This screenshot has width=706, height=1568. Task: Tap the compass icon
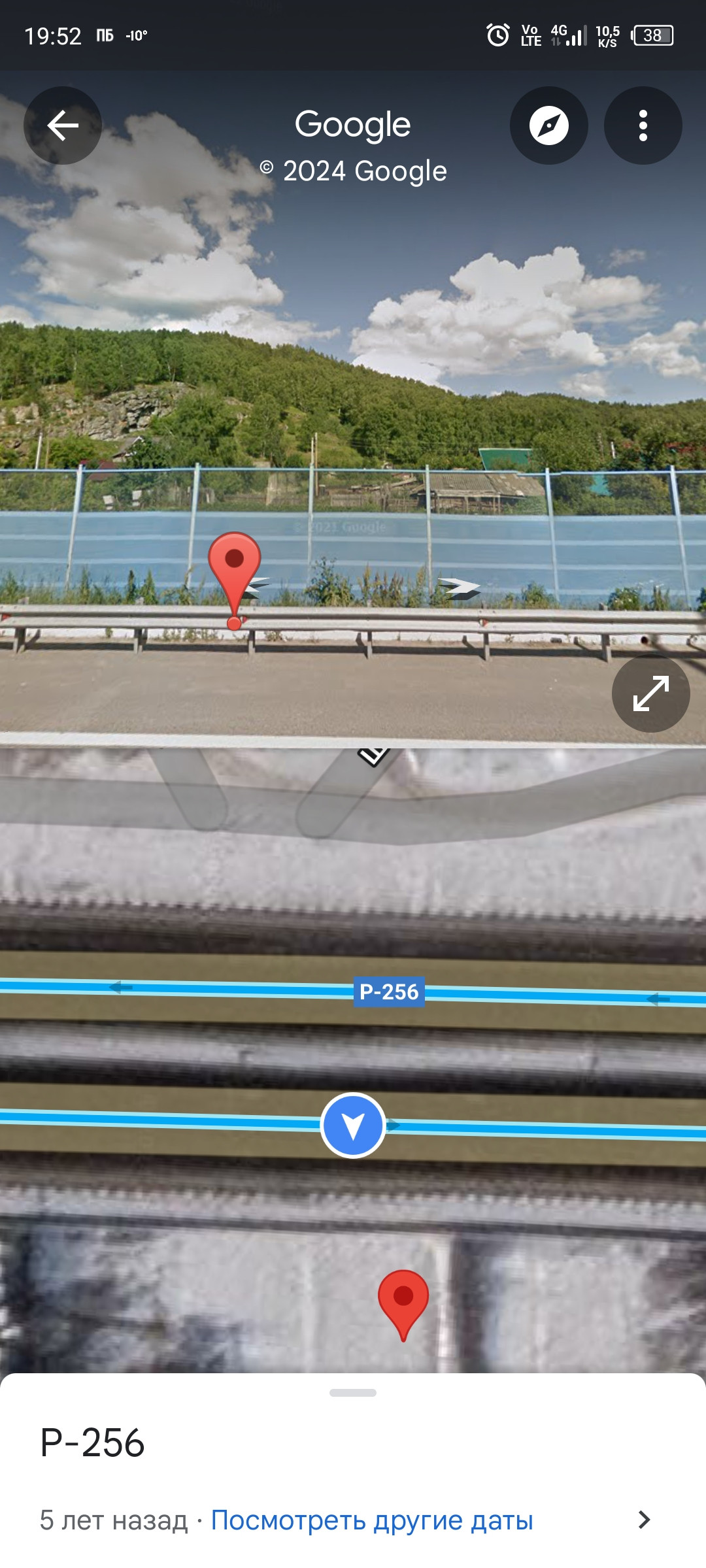(548, 125)
